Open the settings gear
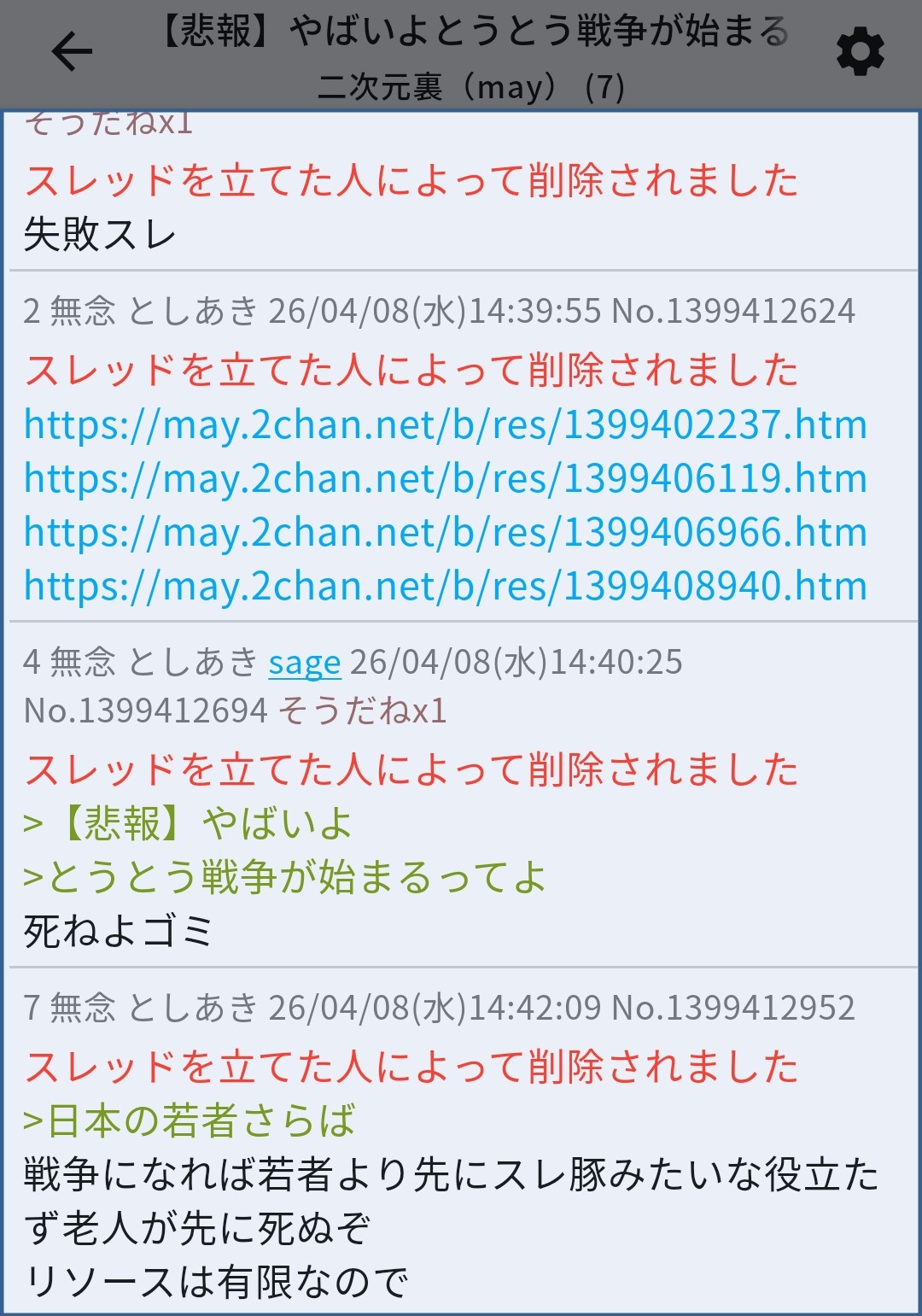 (x=860, y=53)
